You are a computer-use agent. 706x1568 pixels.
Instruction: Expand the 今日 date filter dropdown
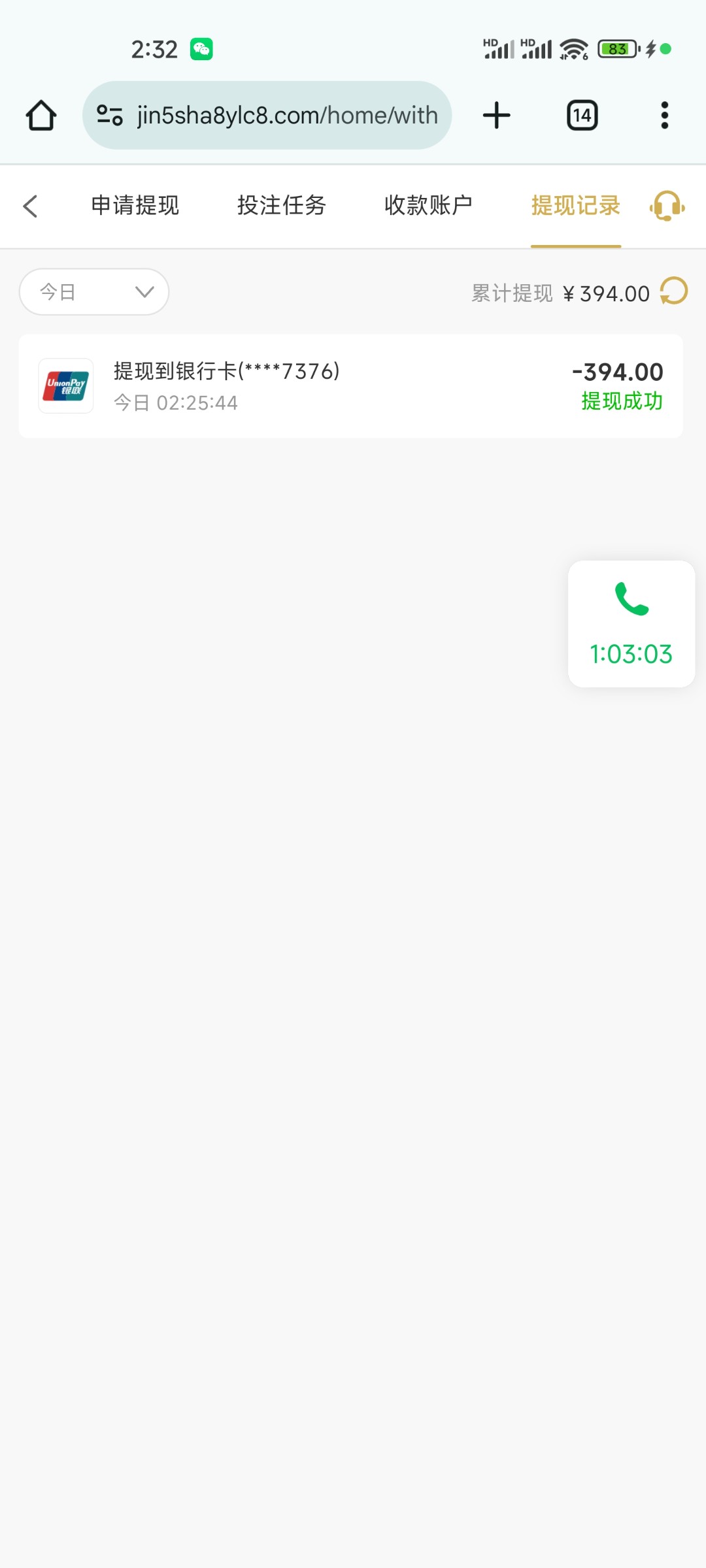click(94, 291)
